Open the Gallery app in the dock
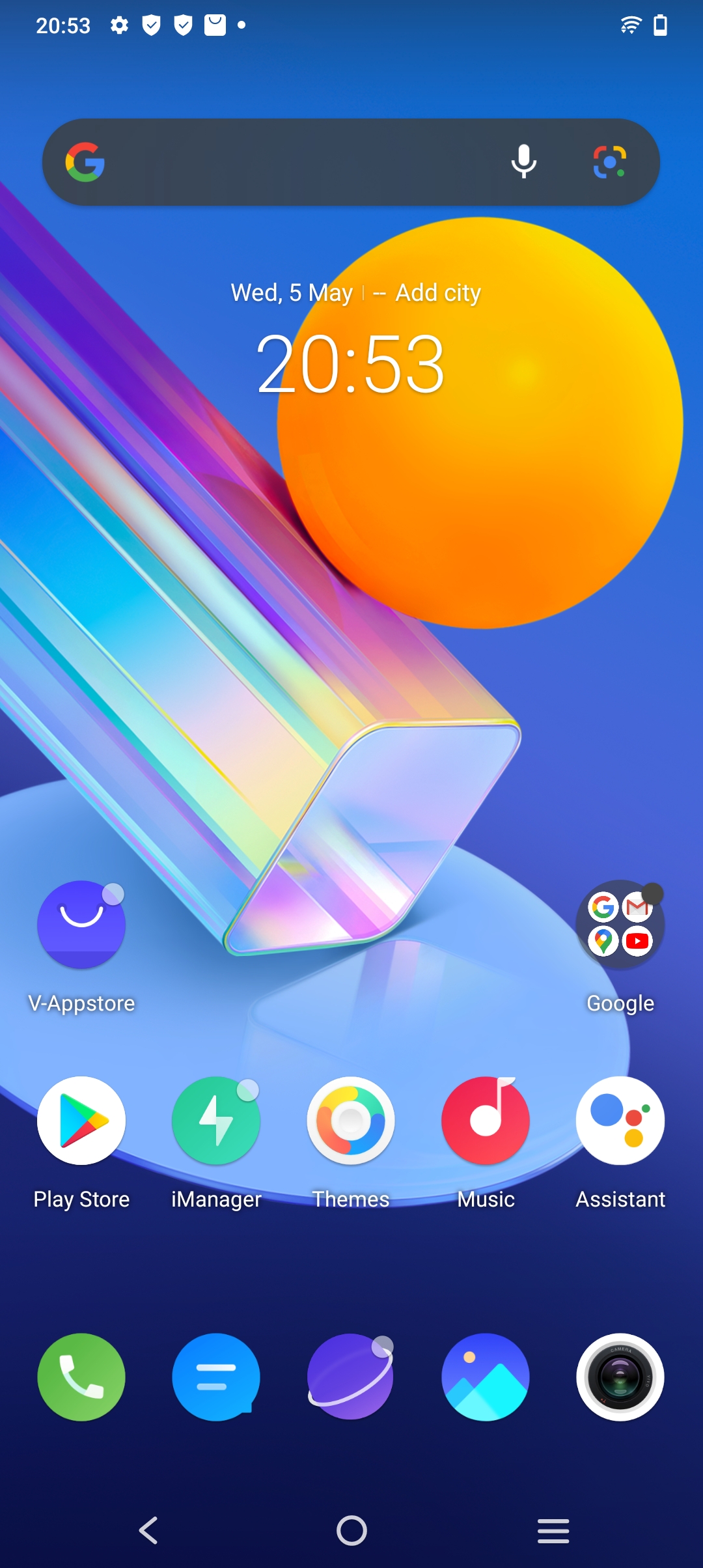The height and width of the screenshot is (1568, 703). [x=486, y=1377]
